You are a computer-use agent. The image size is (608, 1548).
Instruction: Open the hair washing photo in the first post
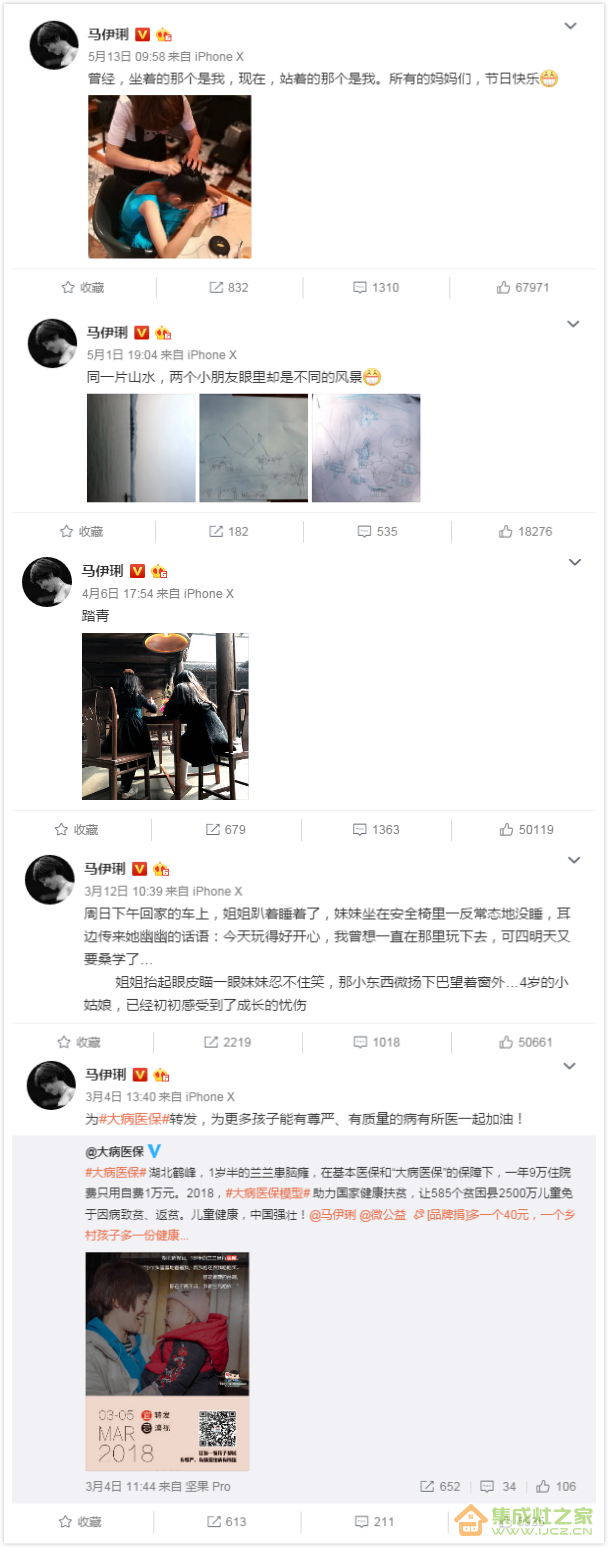169,177
